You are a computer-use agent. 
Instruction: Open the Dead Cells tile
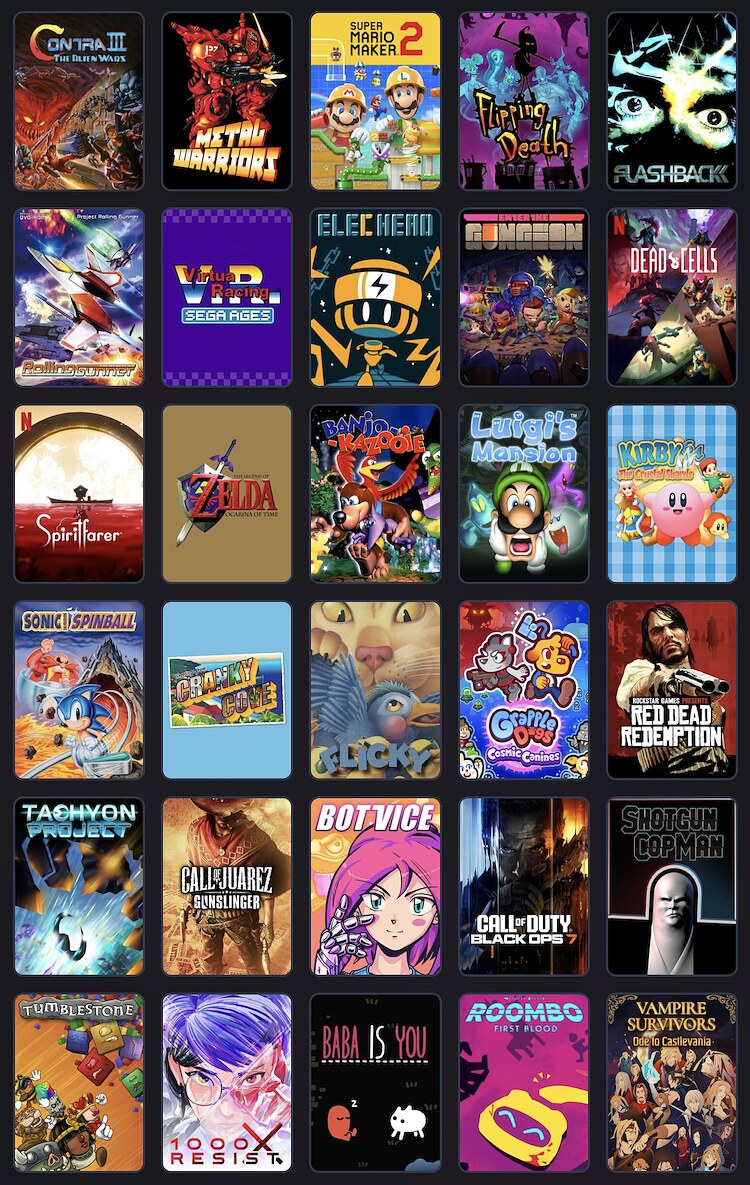[x=671, y=297]
